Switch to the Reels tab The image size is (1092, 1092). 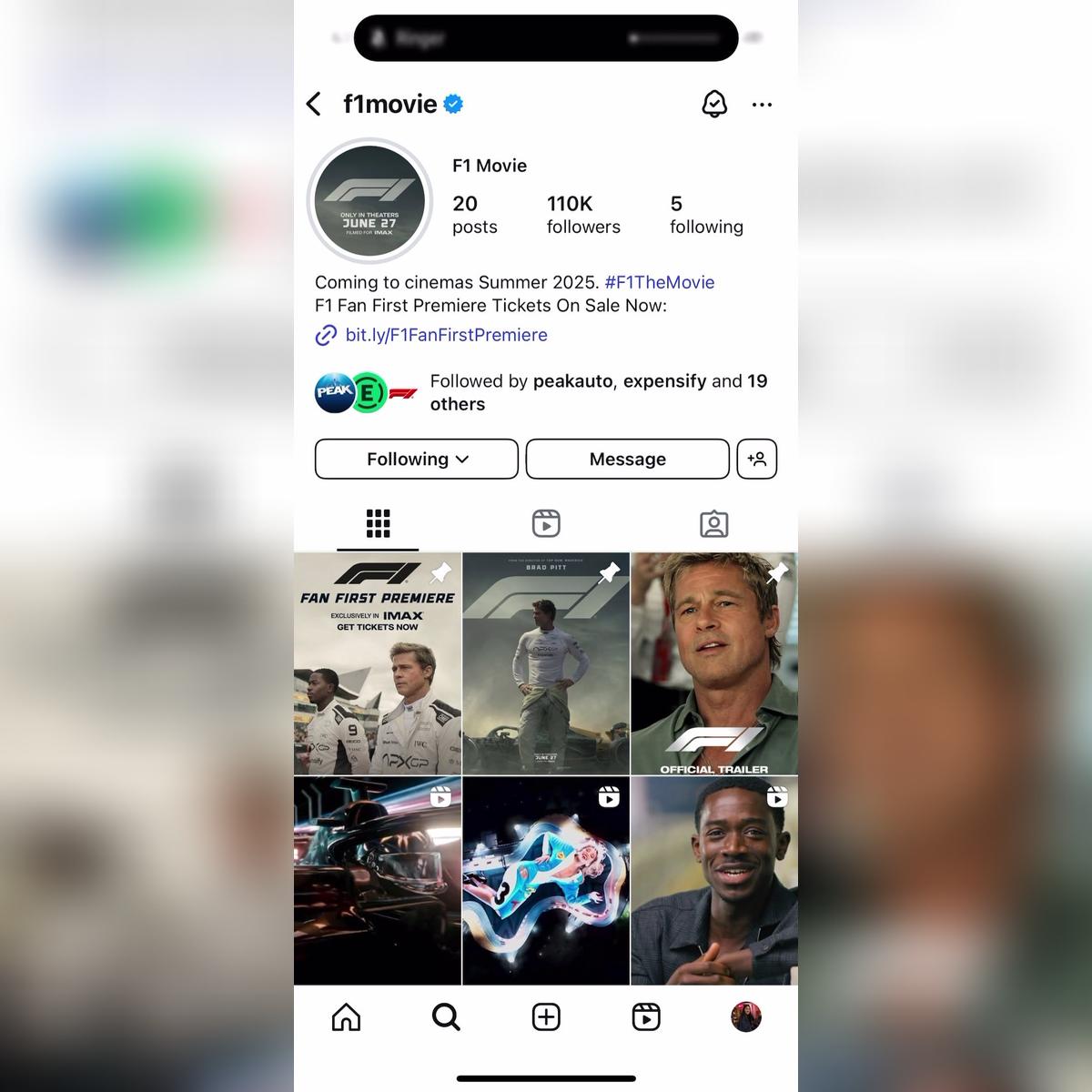(x=546, y=523)
